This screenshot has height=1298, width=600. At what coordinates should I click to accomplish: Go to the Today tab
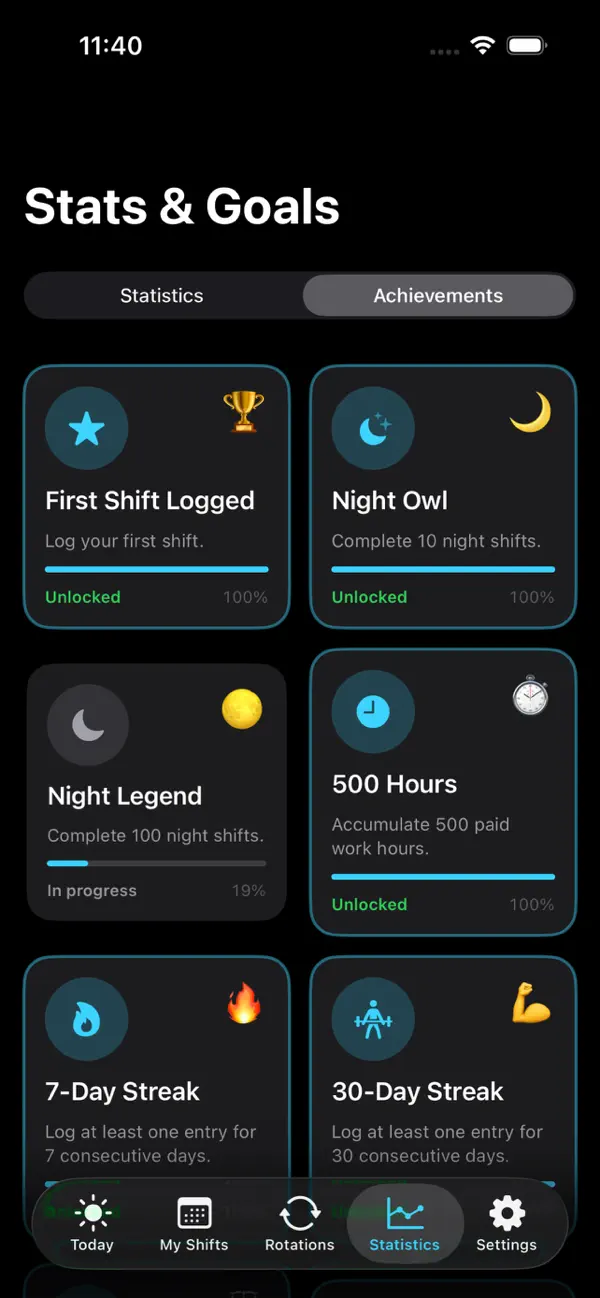[92, 1224]
